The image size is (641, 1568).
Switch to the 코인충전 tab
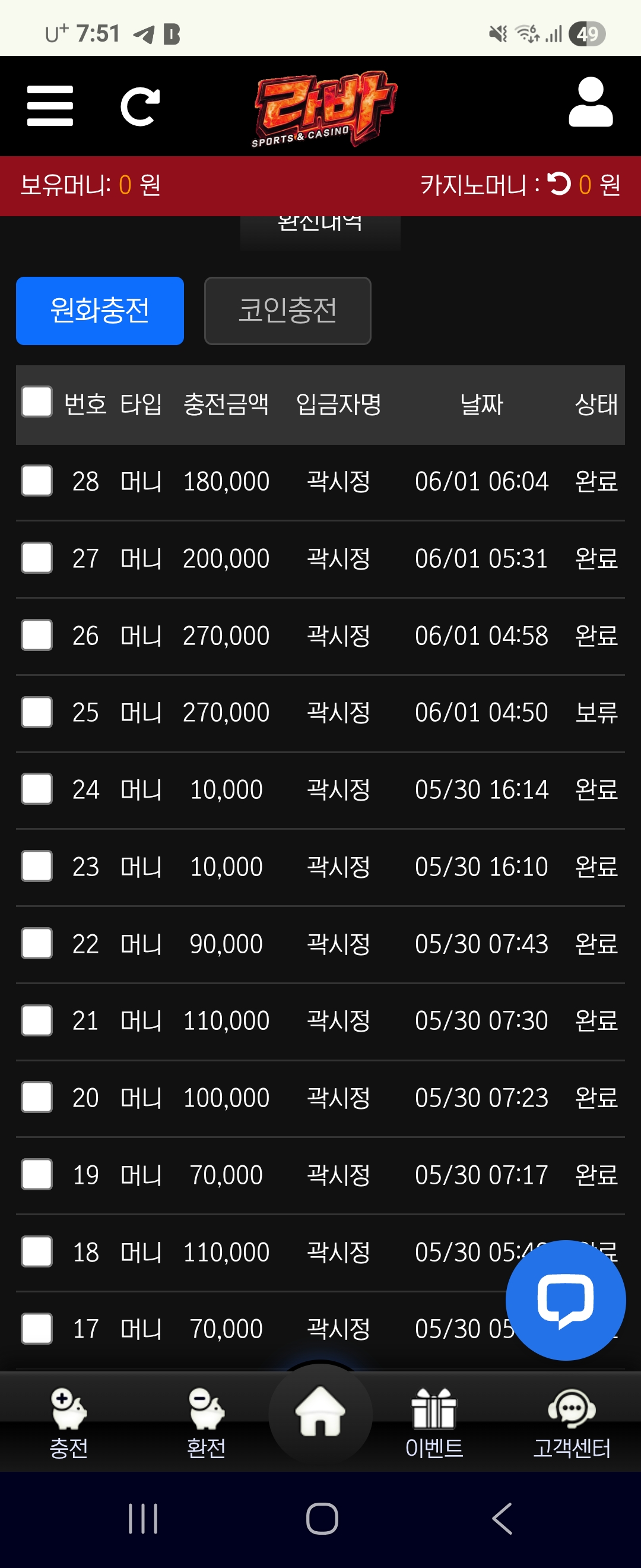click(288, 311)
